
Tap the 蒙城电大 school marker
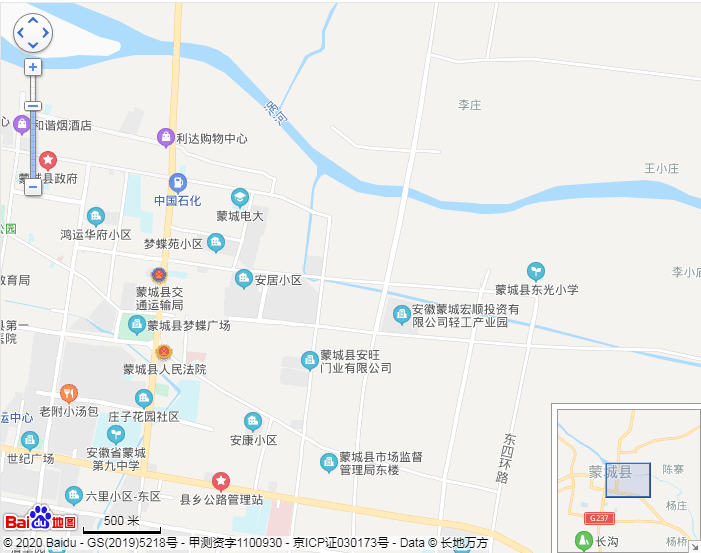[x=239, y=197]
